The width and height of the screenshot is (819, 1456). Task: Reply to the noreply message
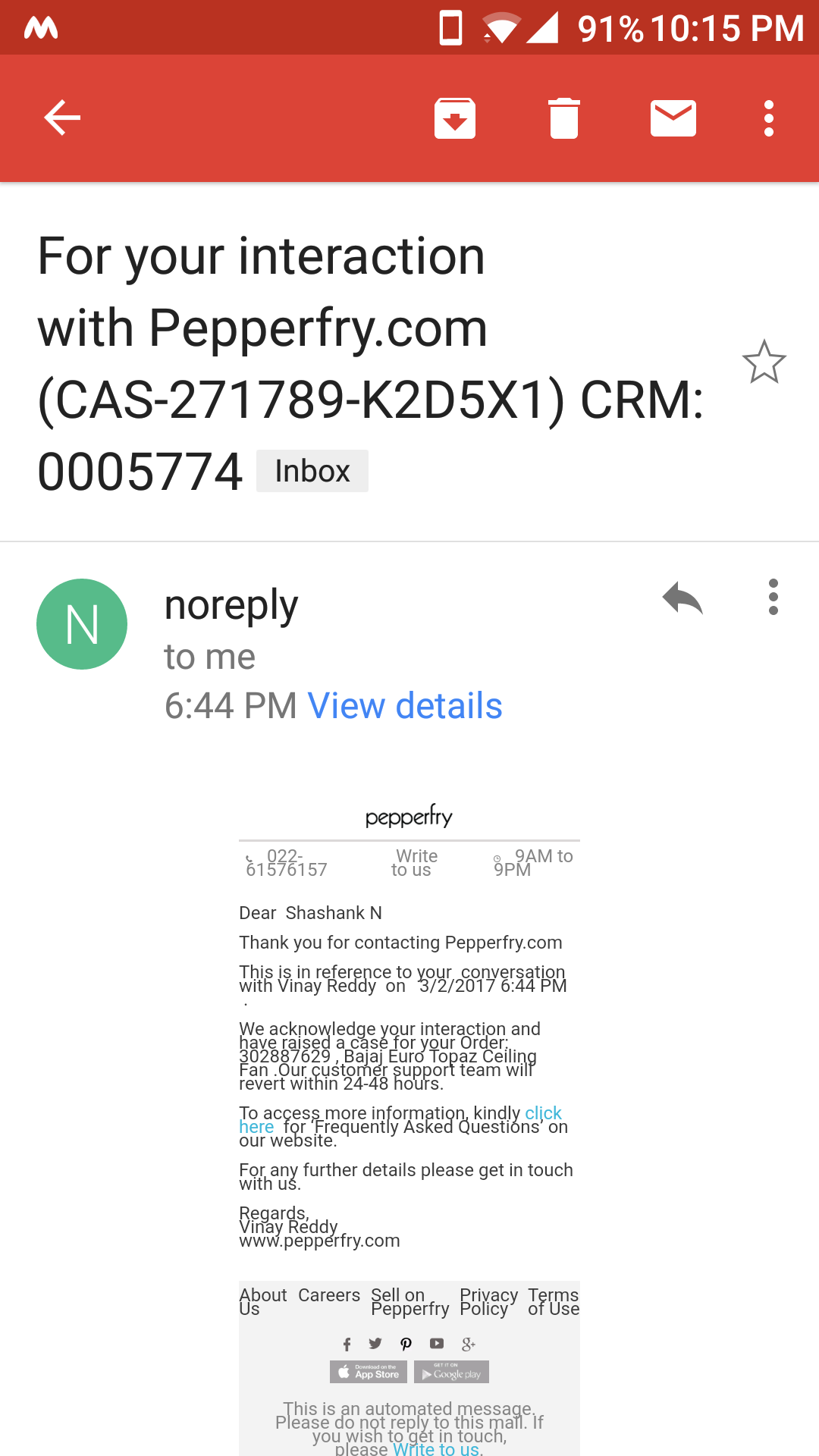(682, 598)
